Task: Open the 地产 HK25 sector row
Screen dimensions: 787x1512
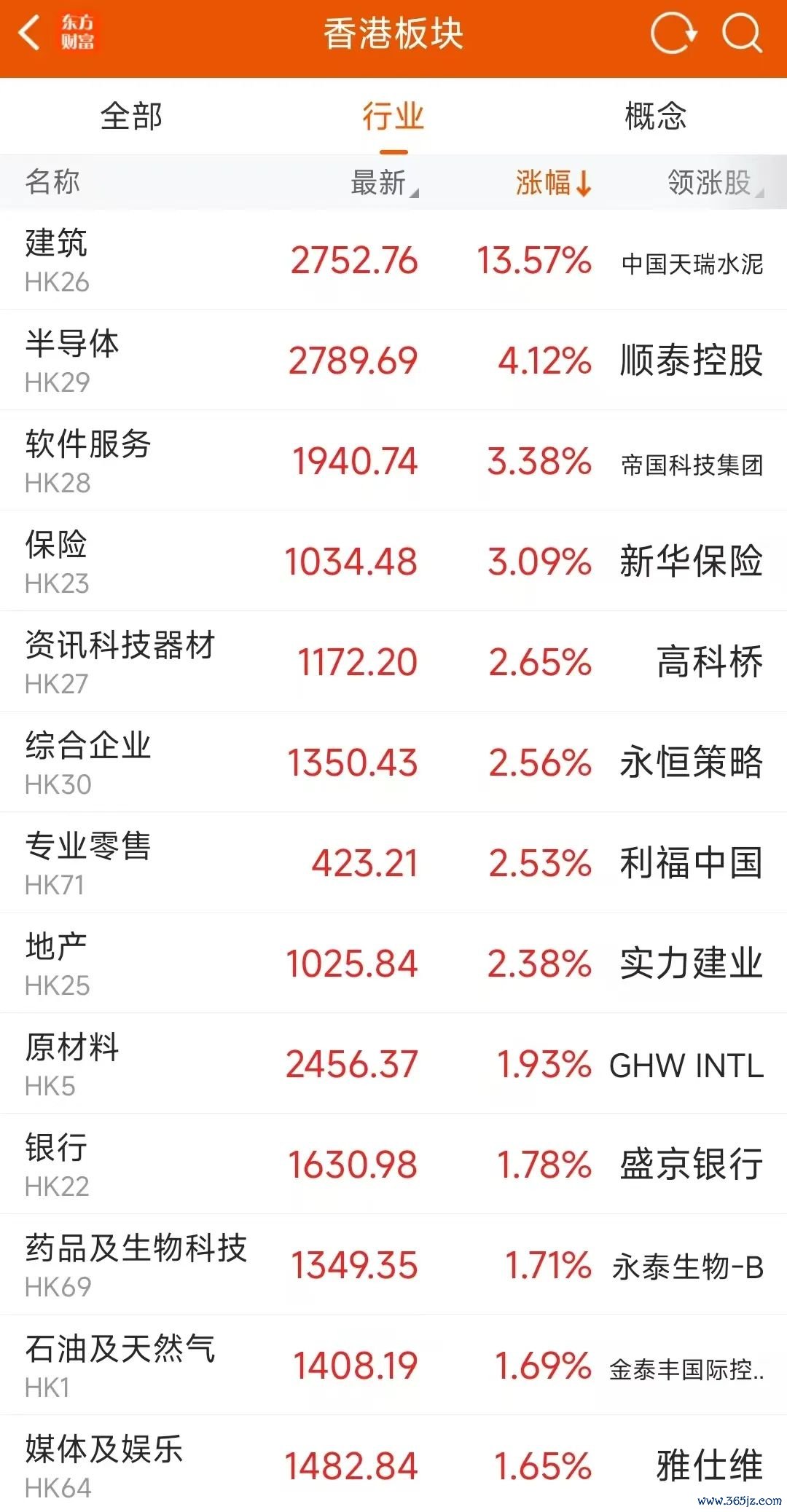Action: click(x=393, y=964)
